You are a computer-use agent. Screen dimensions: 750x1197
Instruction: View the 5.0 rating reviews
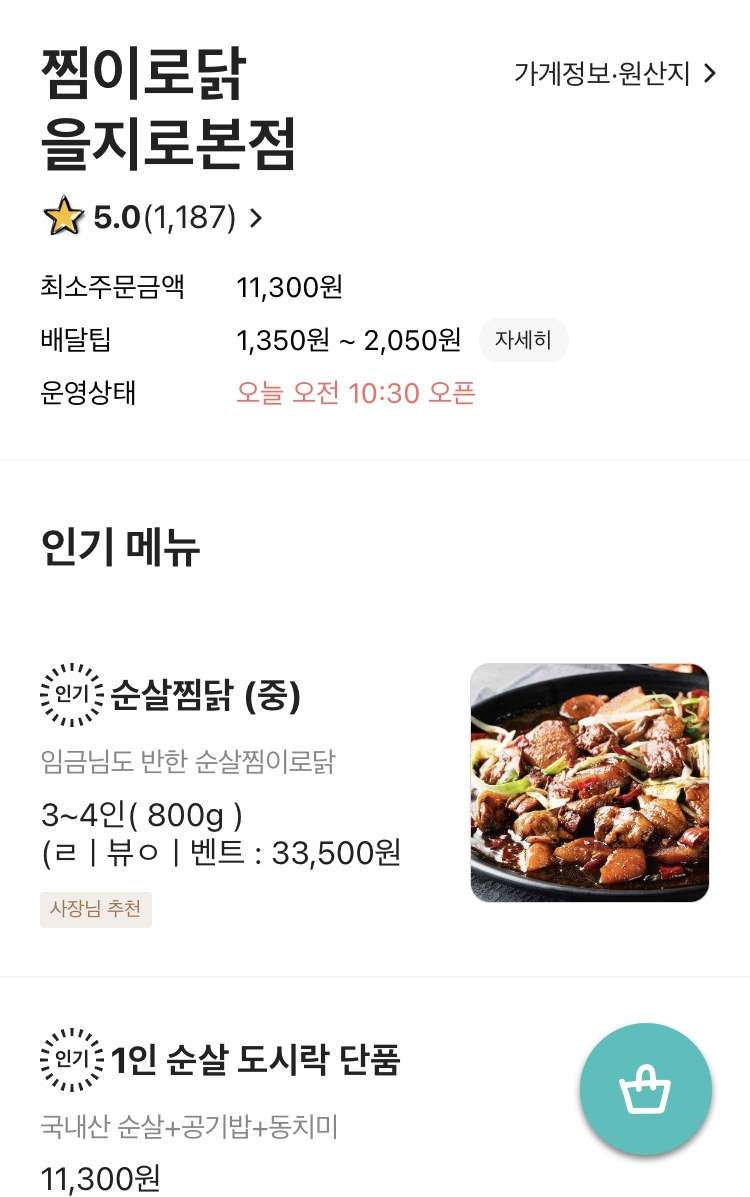click(155, 217)
